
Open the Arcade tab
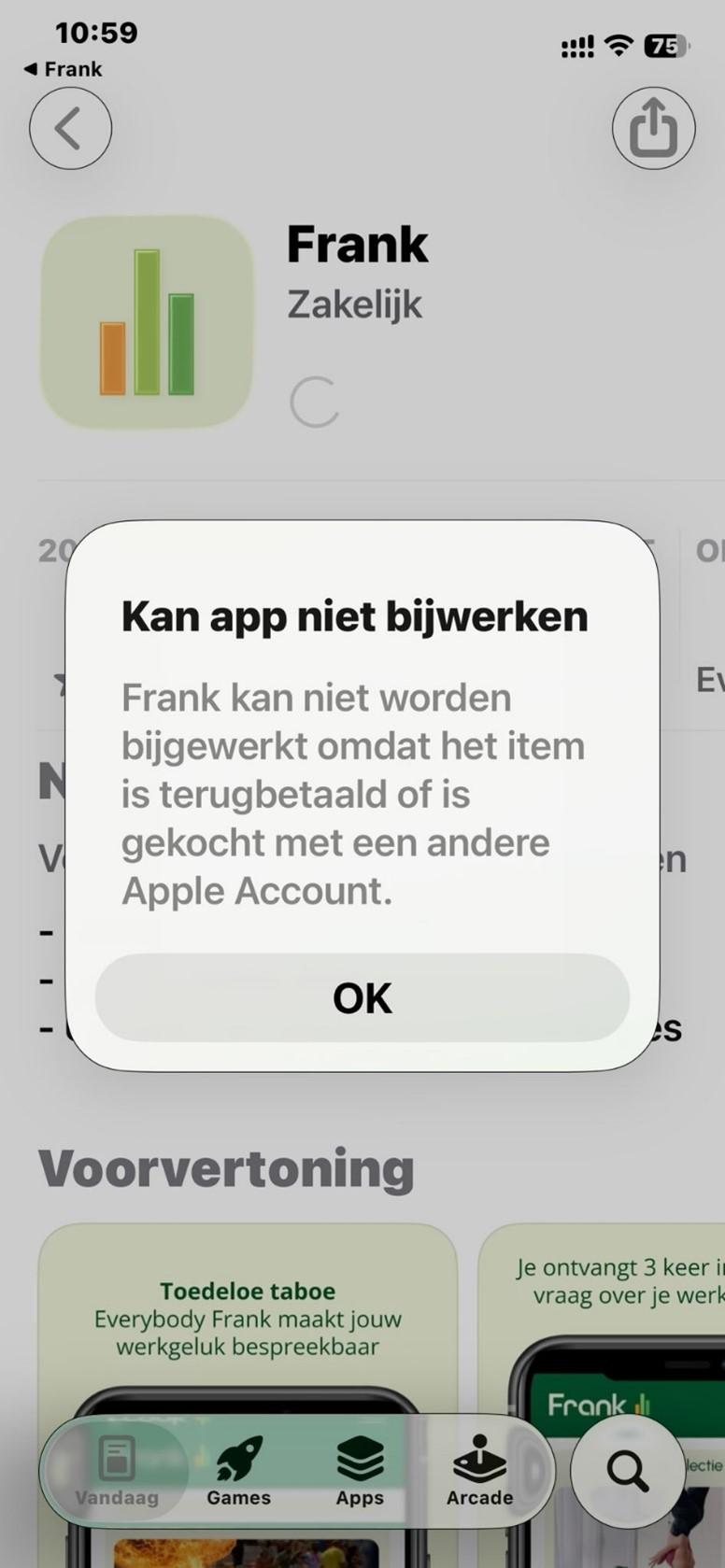[x=479, y=1471]
